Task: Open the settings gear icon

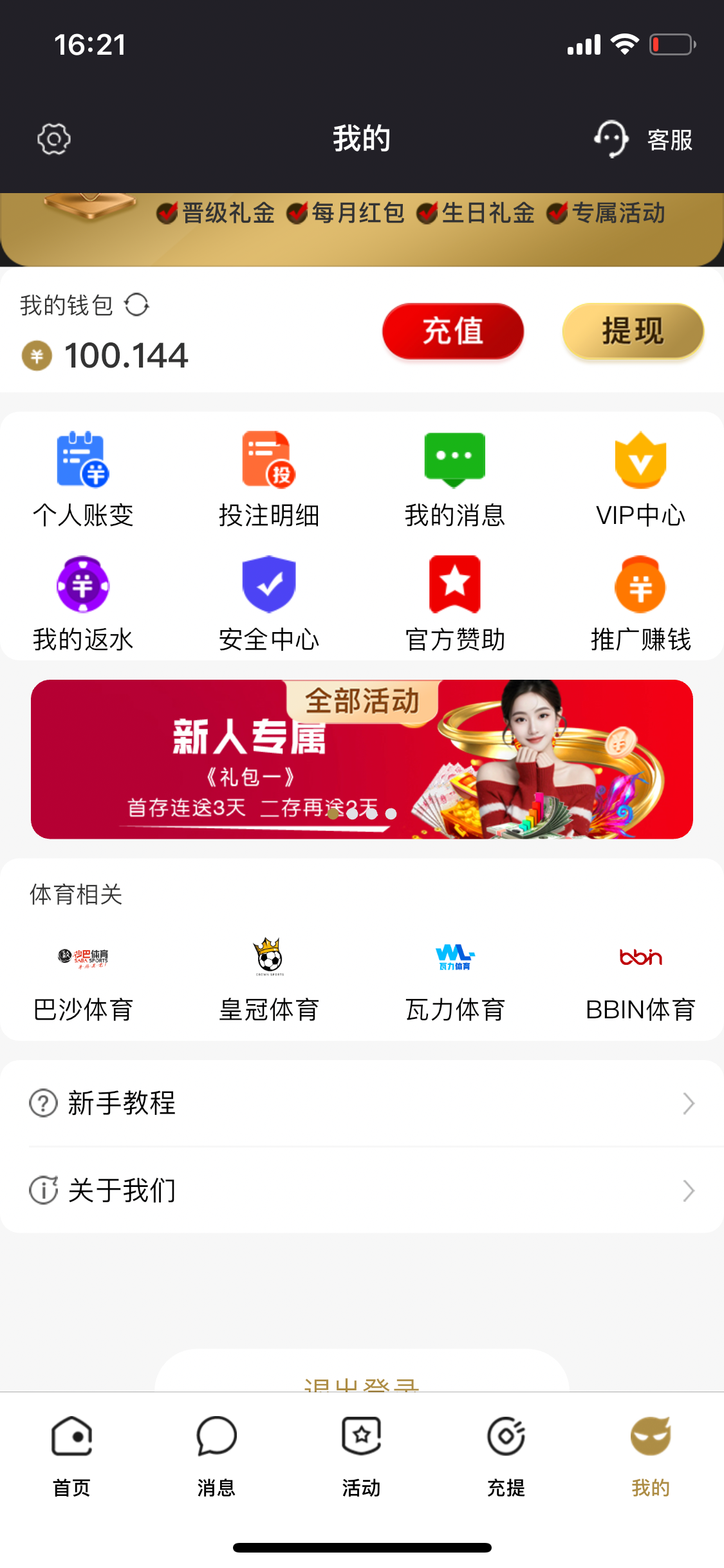Action: (x=54, y=139)
